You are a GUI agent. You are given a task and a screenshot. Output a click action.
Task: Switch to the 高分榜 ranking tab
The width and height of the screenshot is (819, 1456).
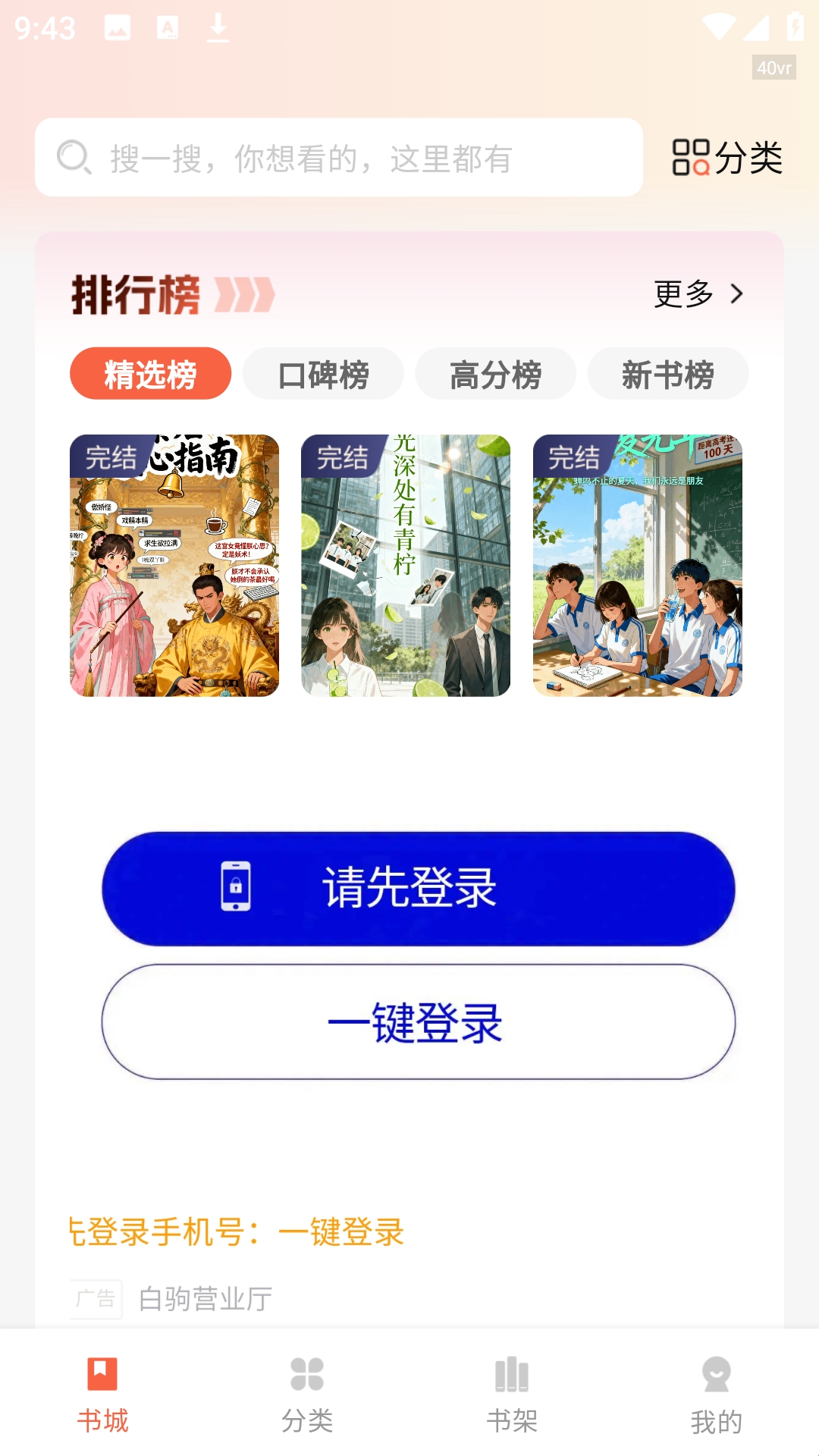495,374
